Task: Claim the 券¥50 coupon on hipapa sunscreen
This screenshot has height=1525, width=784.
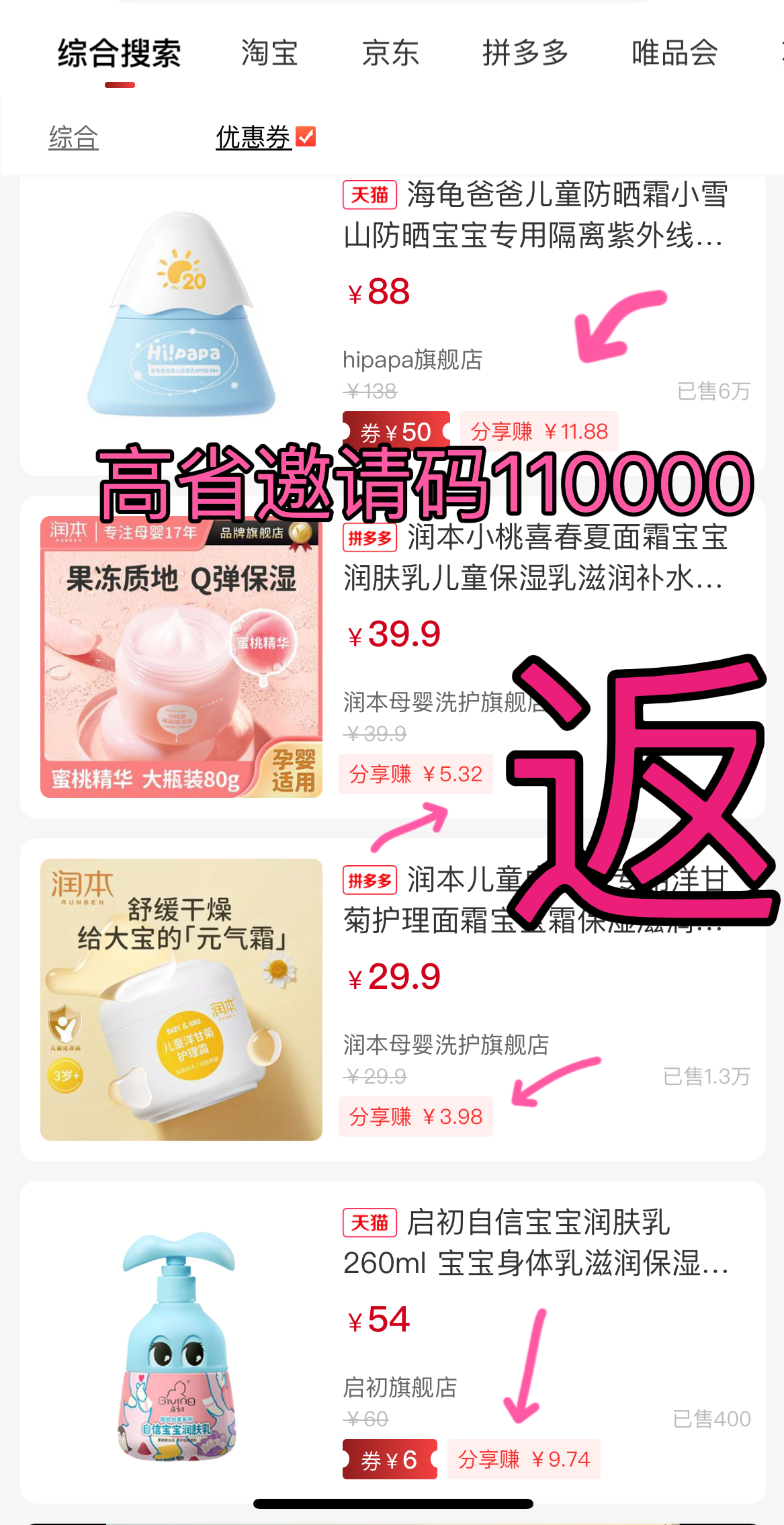Action: pyautogui.click(x=396, y=432)
